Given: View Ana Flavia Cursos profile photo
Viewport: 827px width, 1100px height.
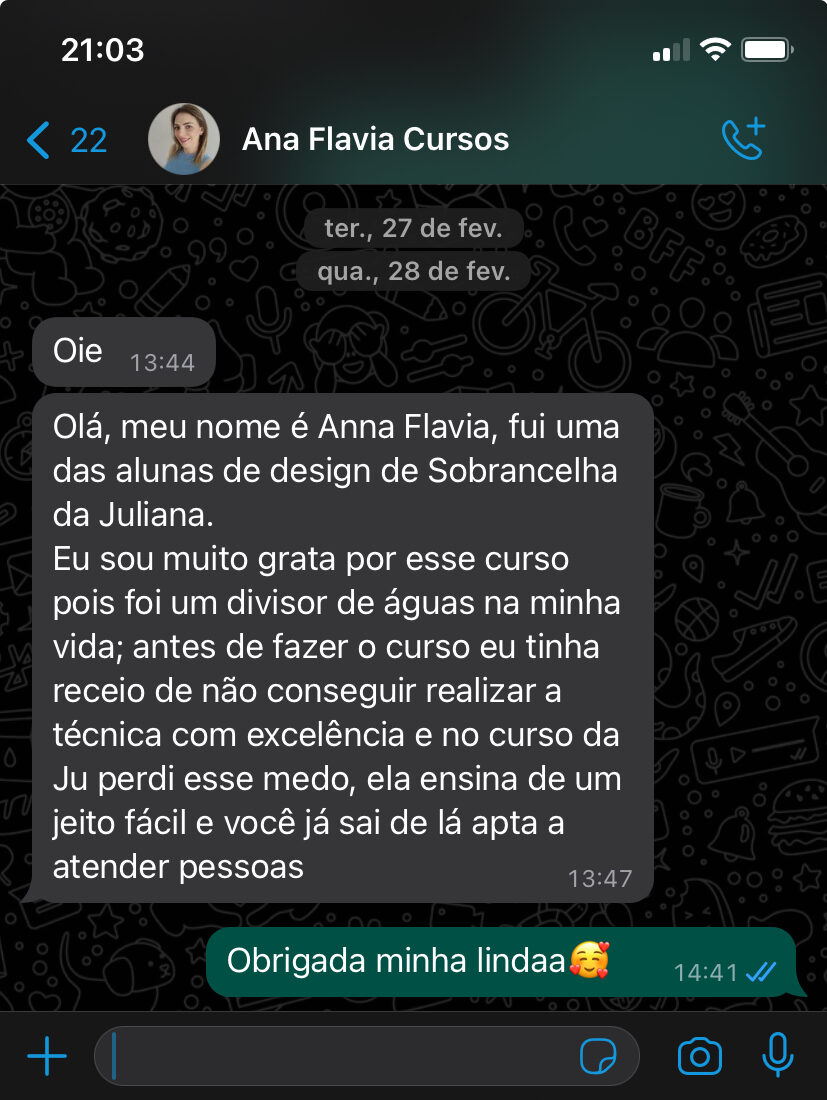Looking at the screenshot, I should tap(184, 140).
